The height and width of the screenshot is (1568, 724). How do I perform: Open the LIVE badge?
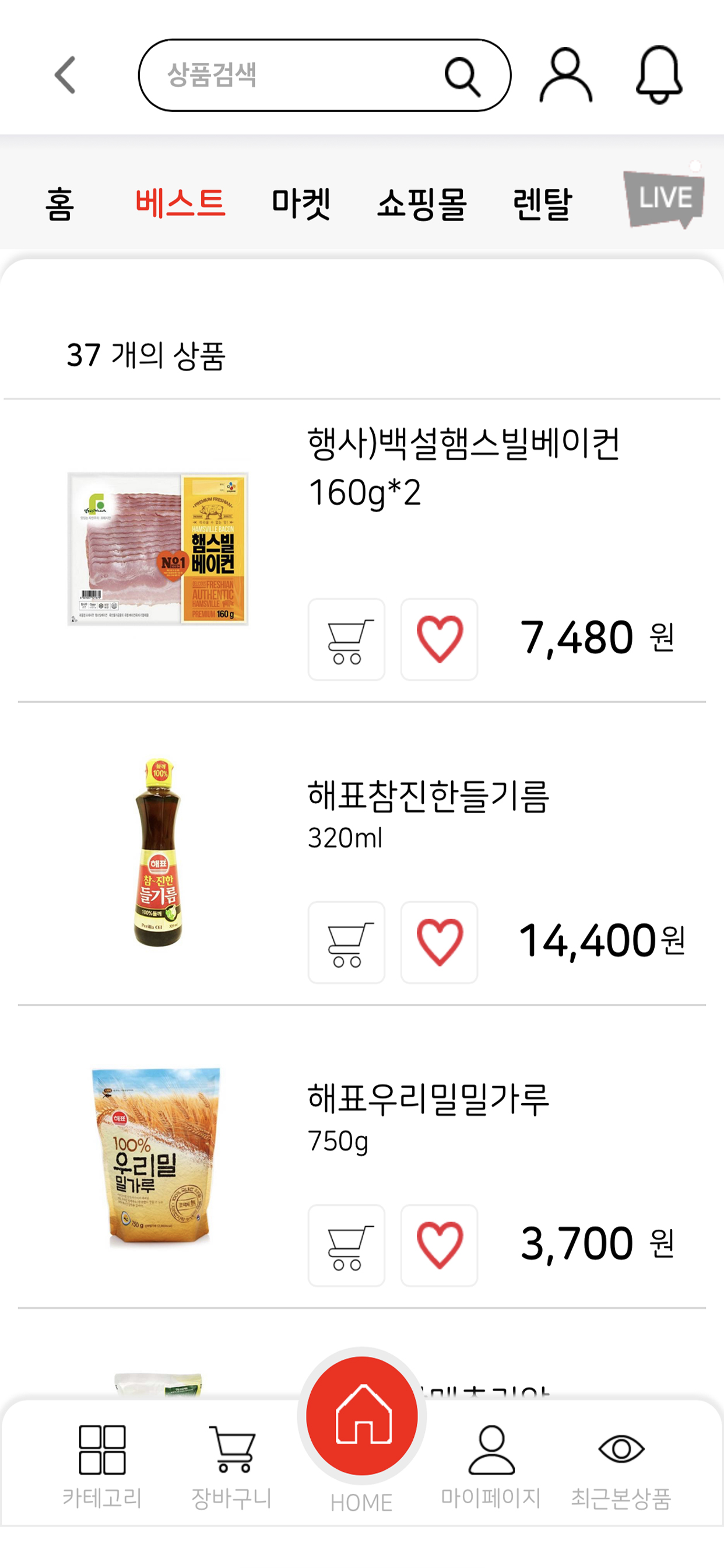pos(665,198)
